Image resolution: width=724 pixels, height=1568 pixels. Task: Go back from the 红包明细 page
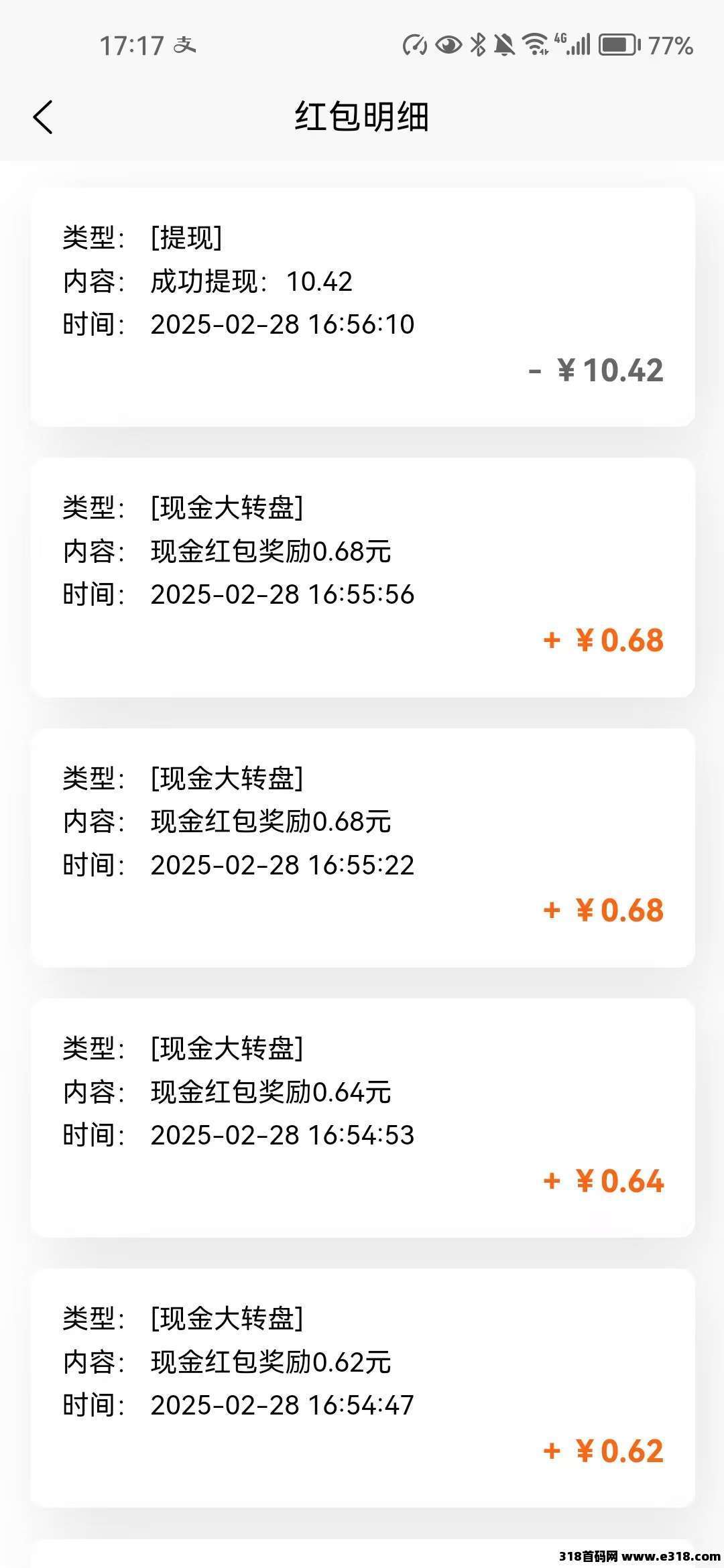[43, 117]
